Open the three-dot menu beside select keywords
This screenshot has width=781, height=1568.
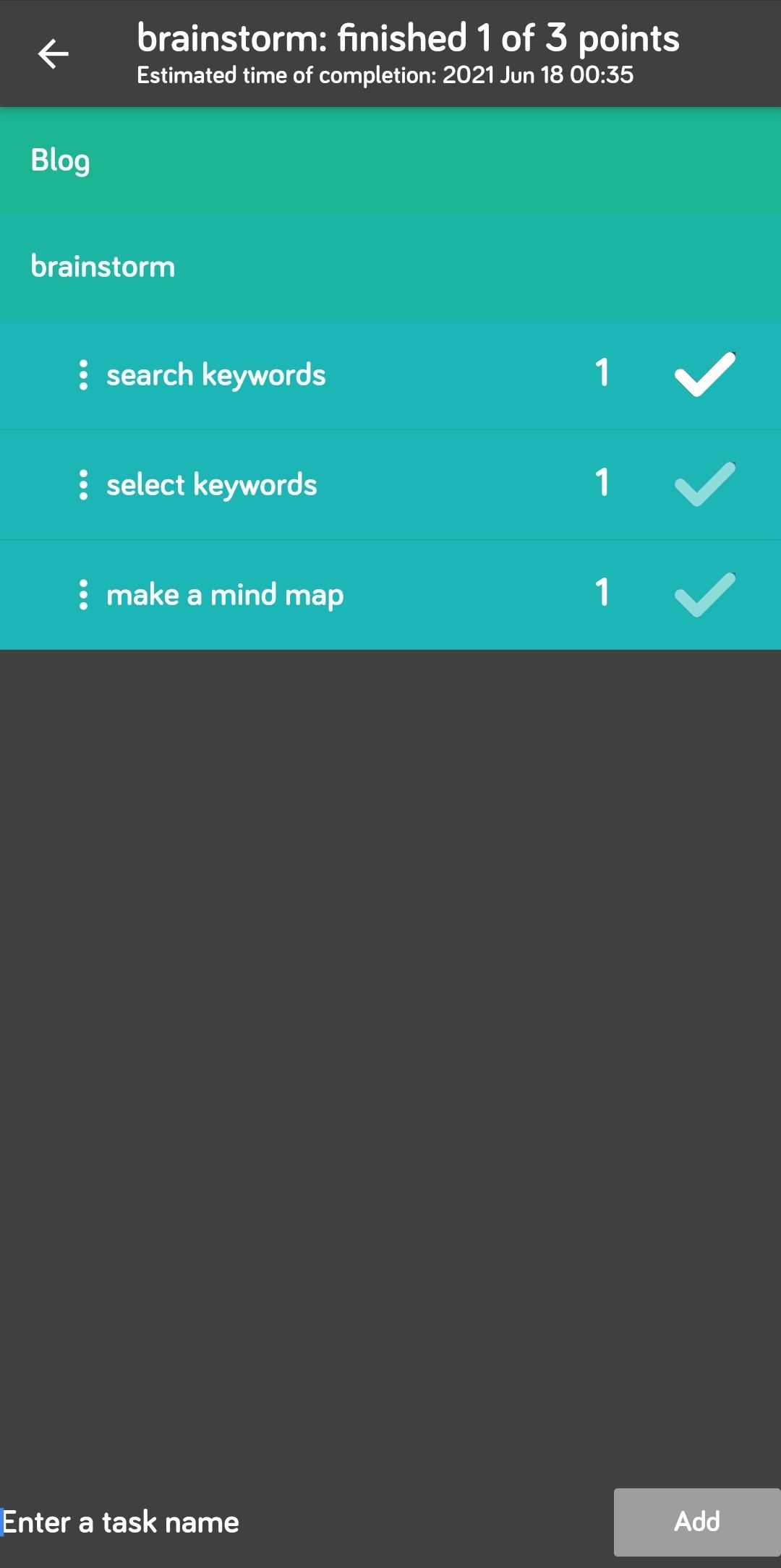[x=83, y=484]
